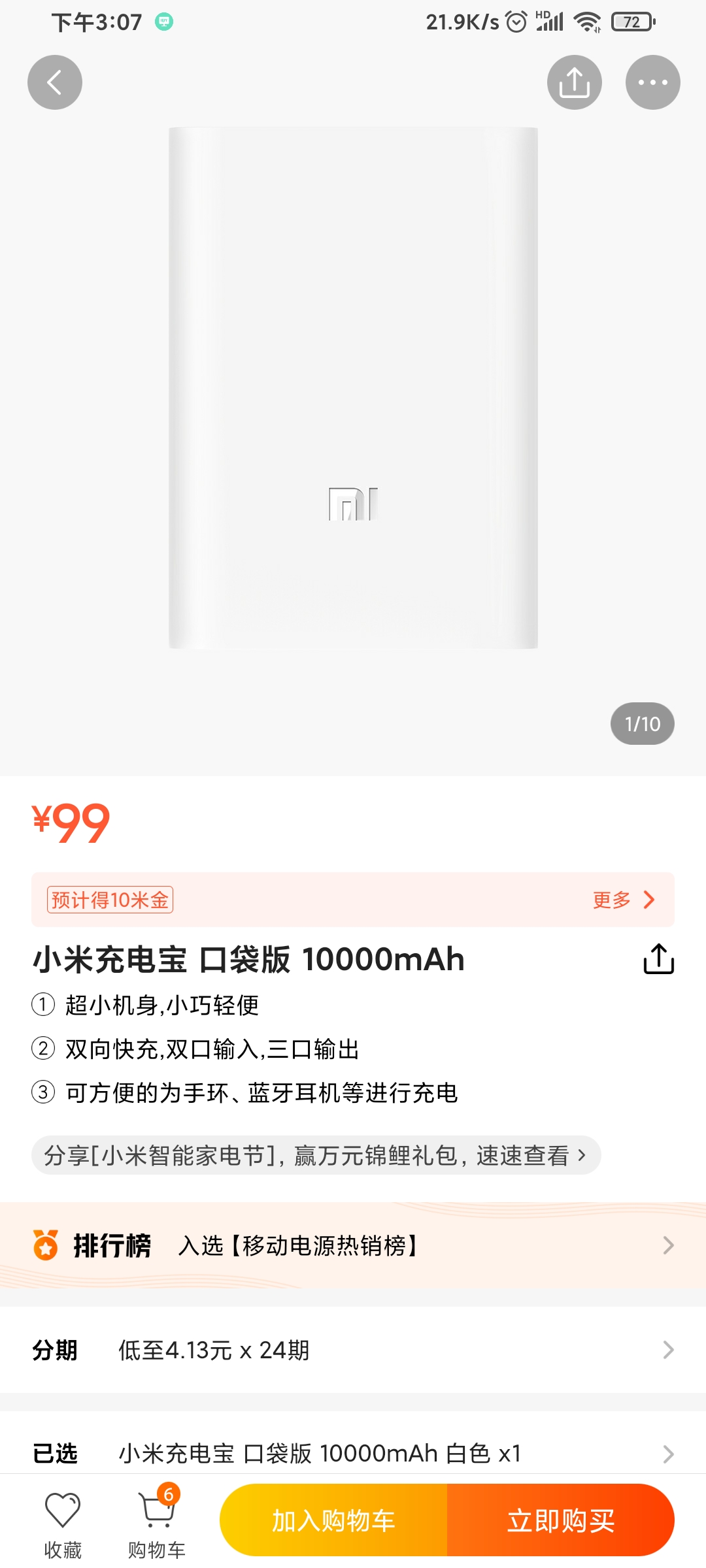Share the product from the top bar

[x=574, y=82]
